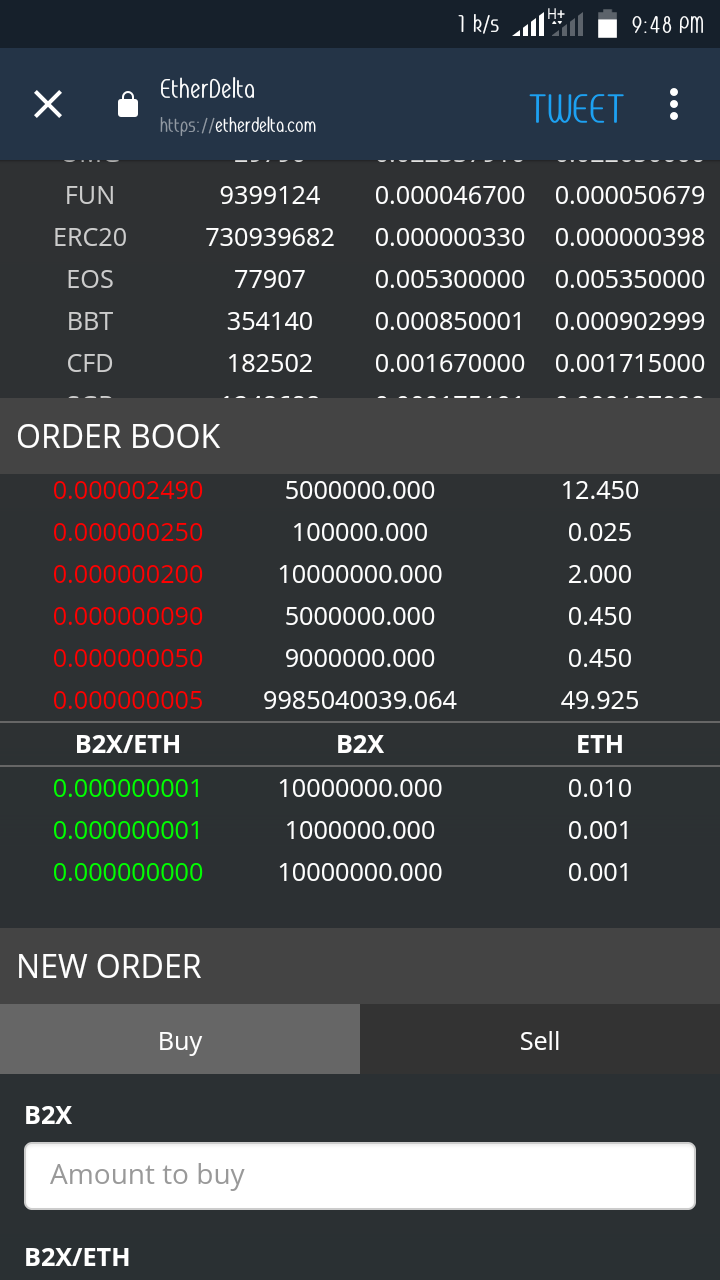720x1280 pixels.
Task: Open the CFD token market
Action: (x=360, y=363)
